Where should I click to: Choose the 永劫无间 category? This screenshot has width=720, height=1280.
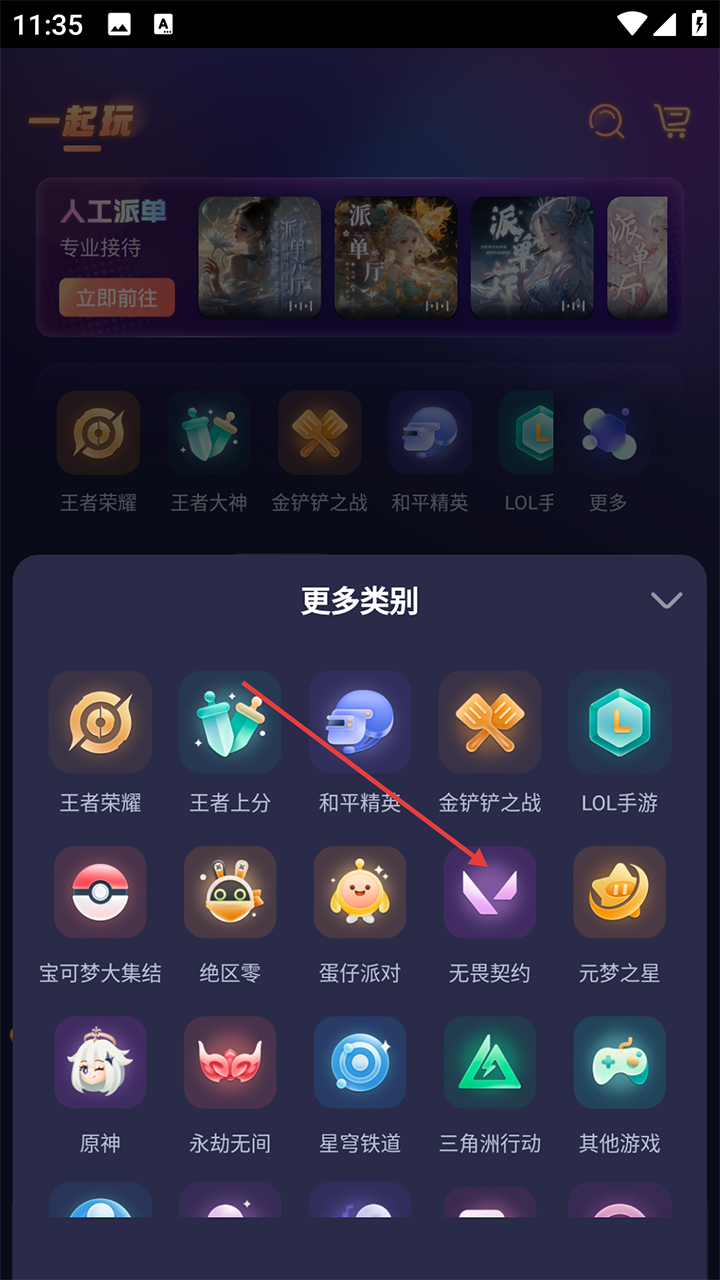230,1062
